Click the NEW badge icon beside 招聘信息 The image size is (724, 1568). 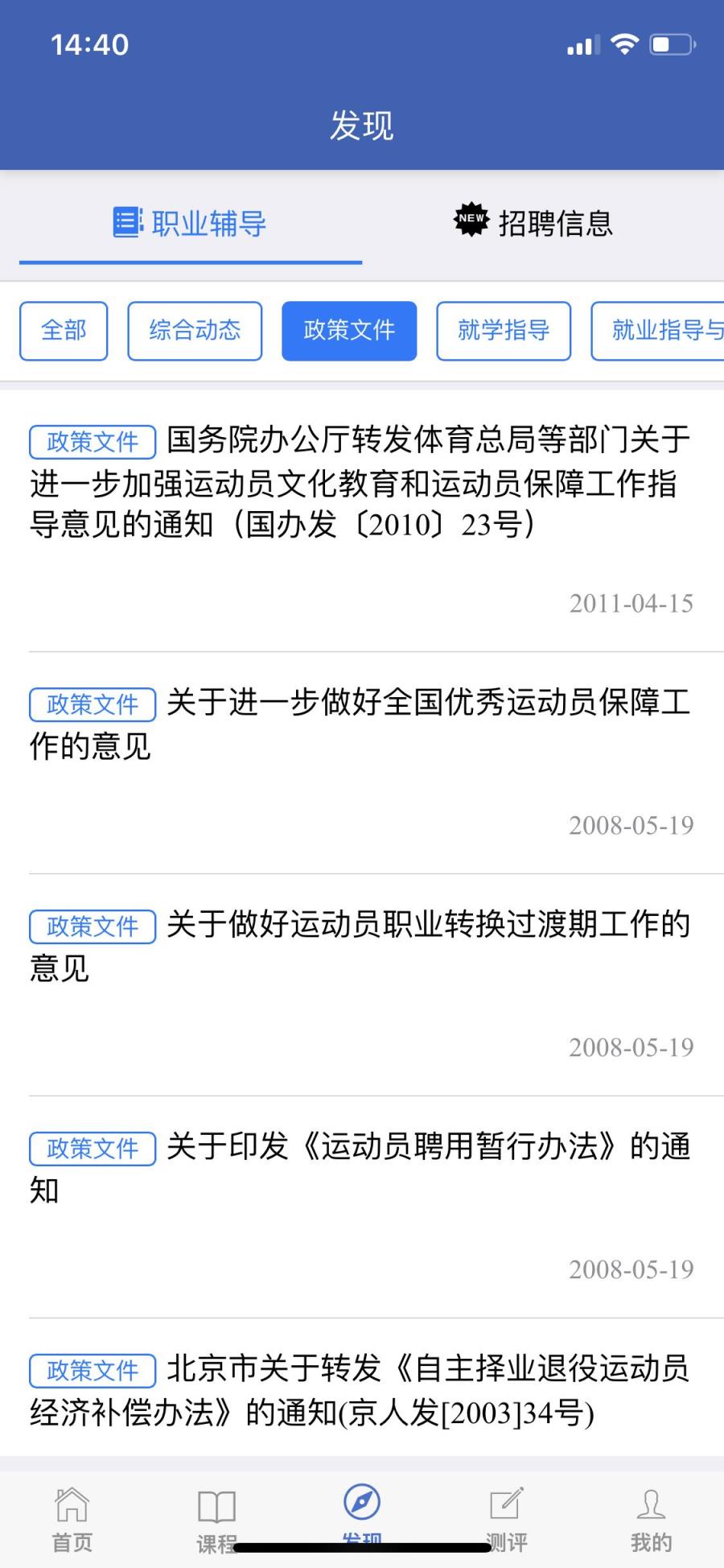coord(470,219)
